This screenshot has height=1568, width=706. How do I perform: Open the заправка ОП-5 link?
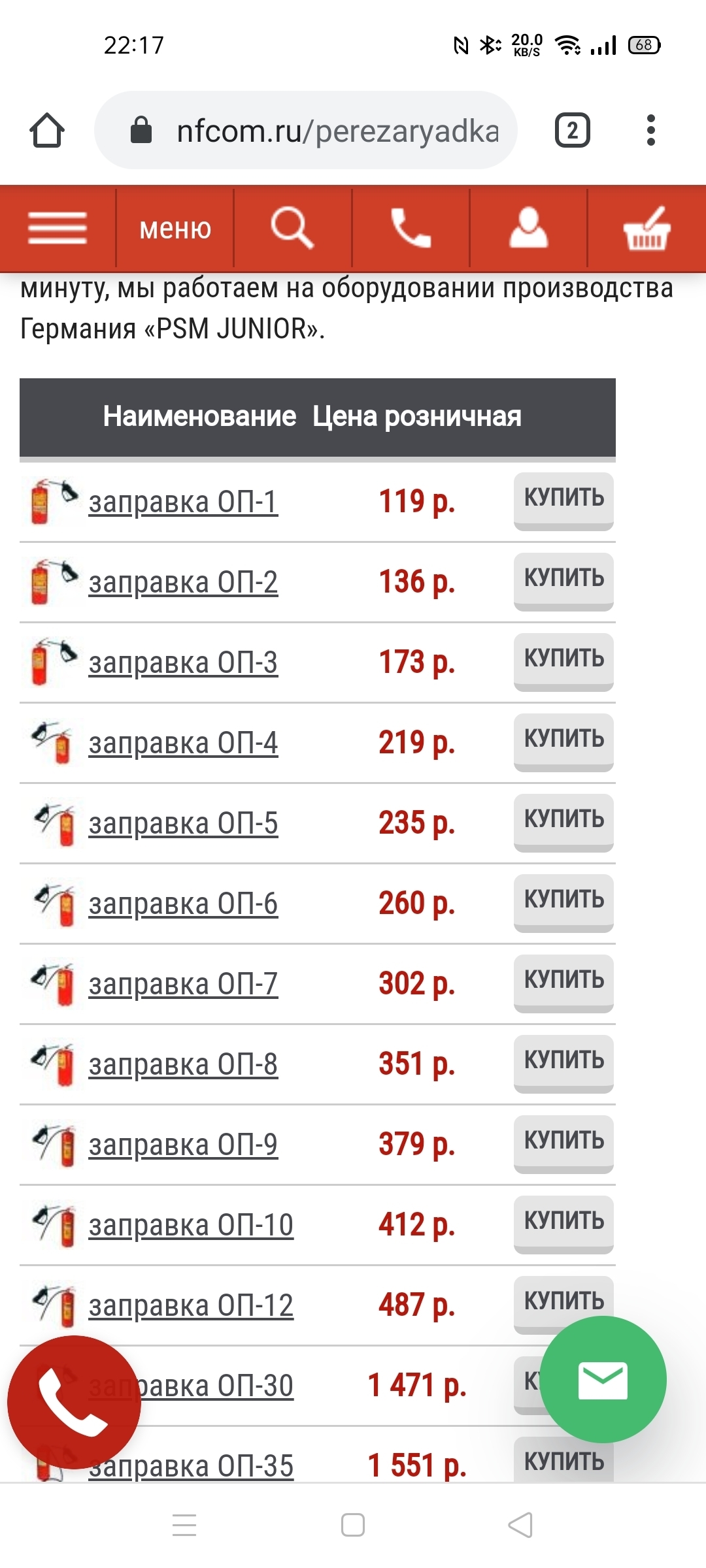[x=183, y=823]
